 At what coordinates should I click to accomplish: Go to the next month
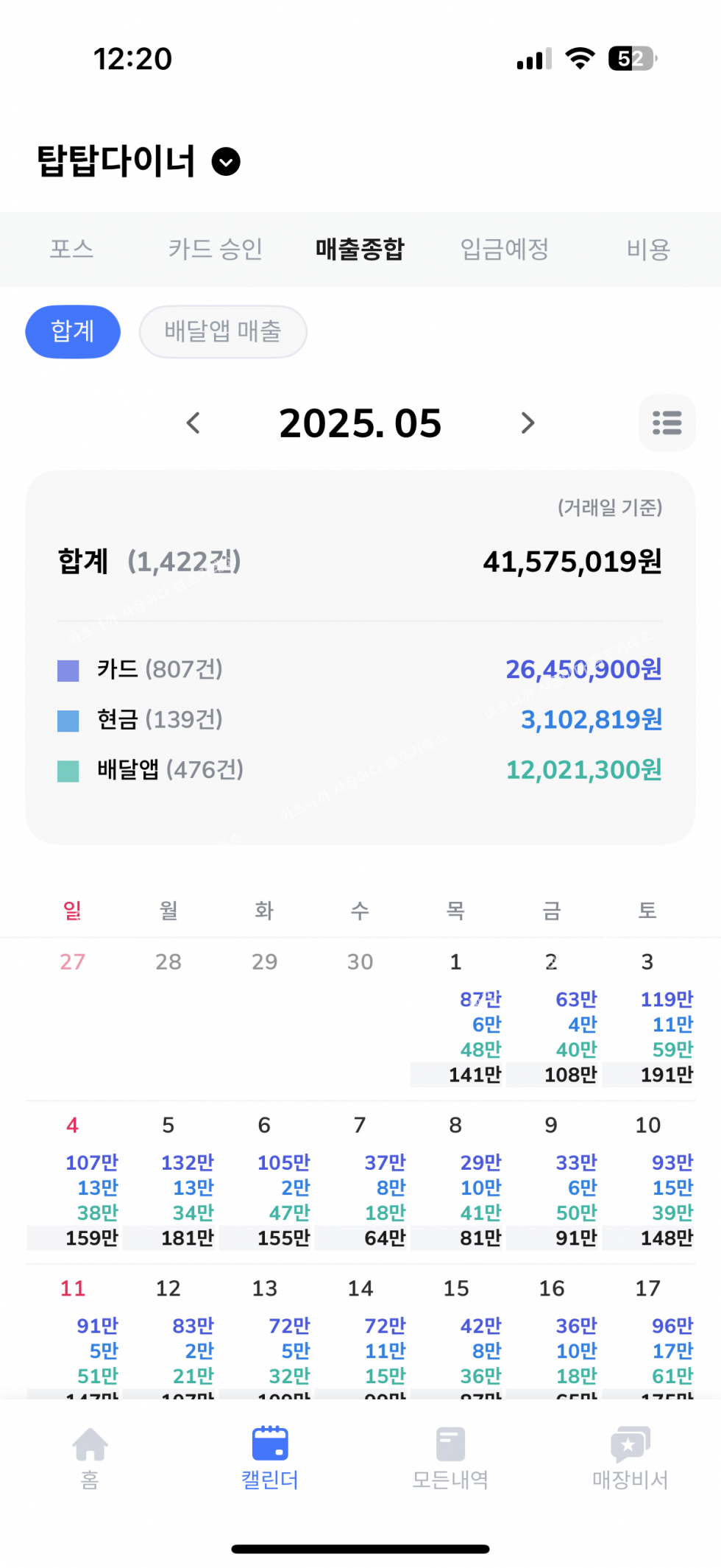(527, 423)
